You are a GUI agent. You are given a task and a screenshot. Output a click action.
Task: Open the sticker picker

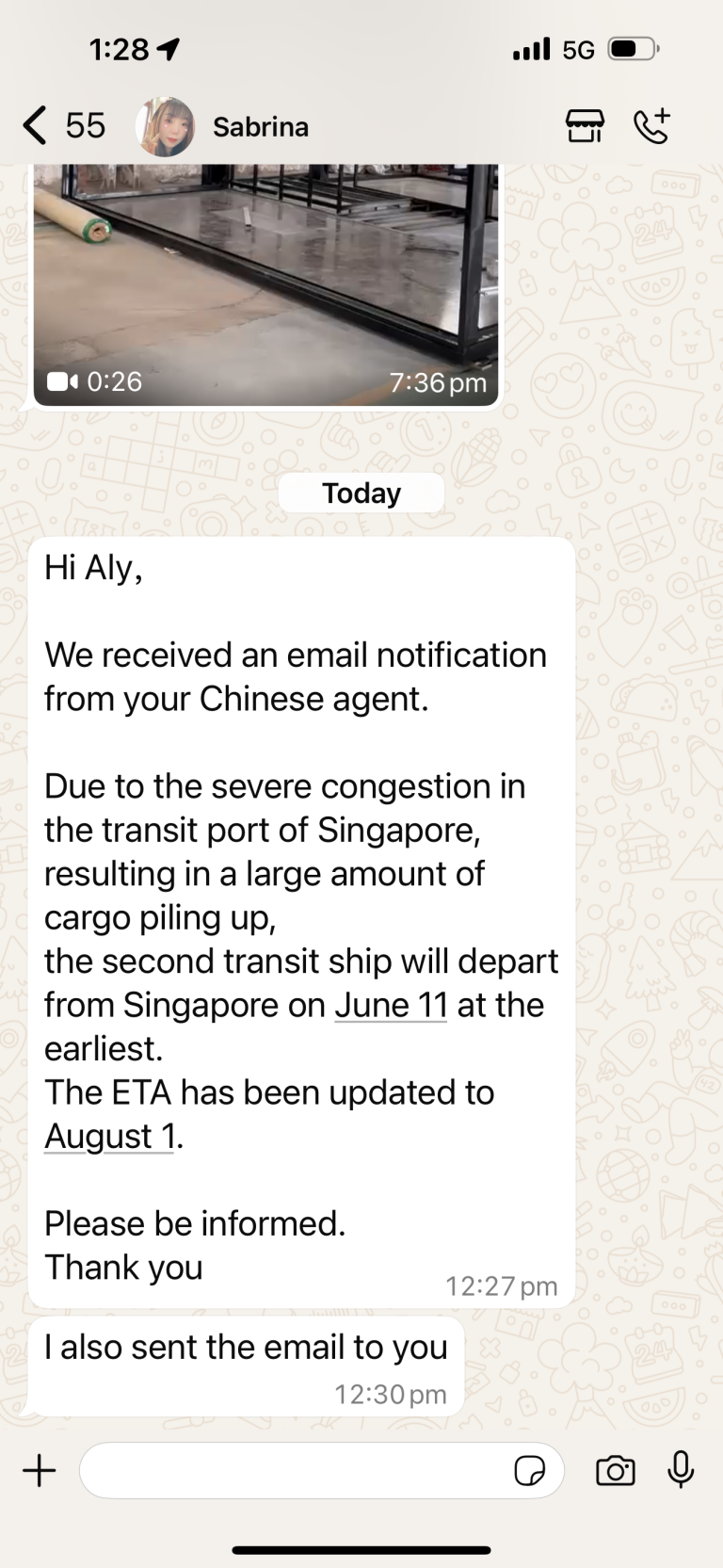pos(530,1470)
